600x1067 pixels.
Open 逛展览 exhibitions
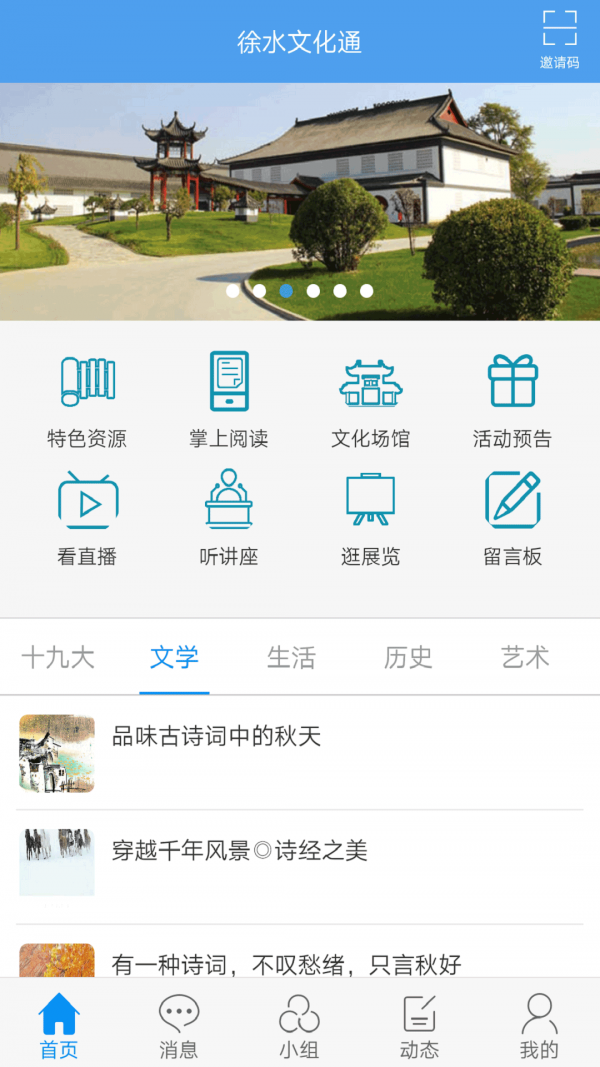pos(371,518)
